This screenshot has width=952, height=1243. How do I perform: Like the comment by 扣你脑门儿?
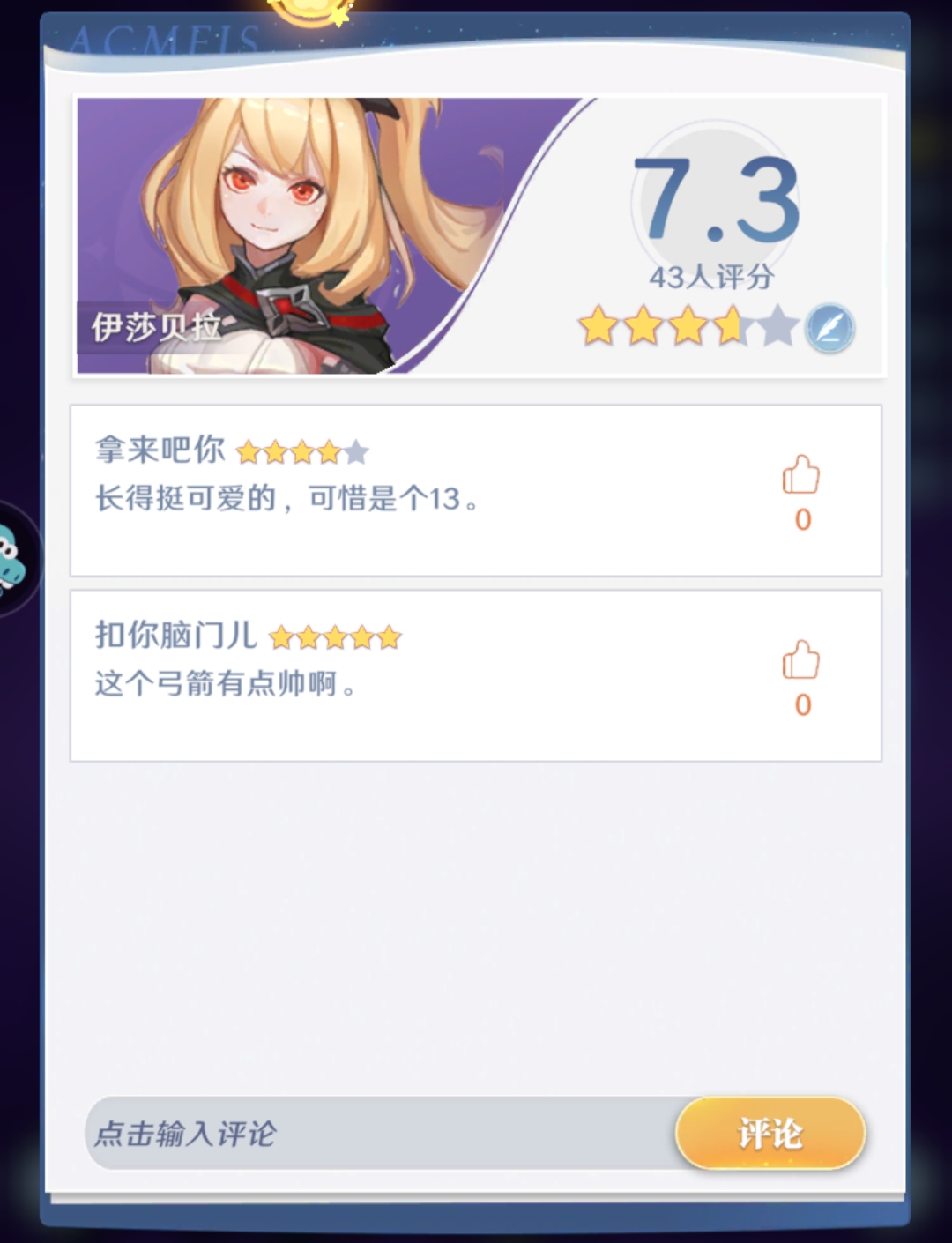pos(801,661)
